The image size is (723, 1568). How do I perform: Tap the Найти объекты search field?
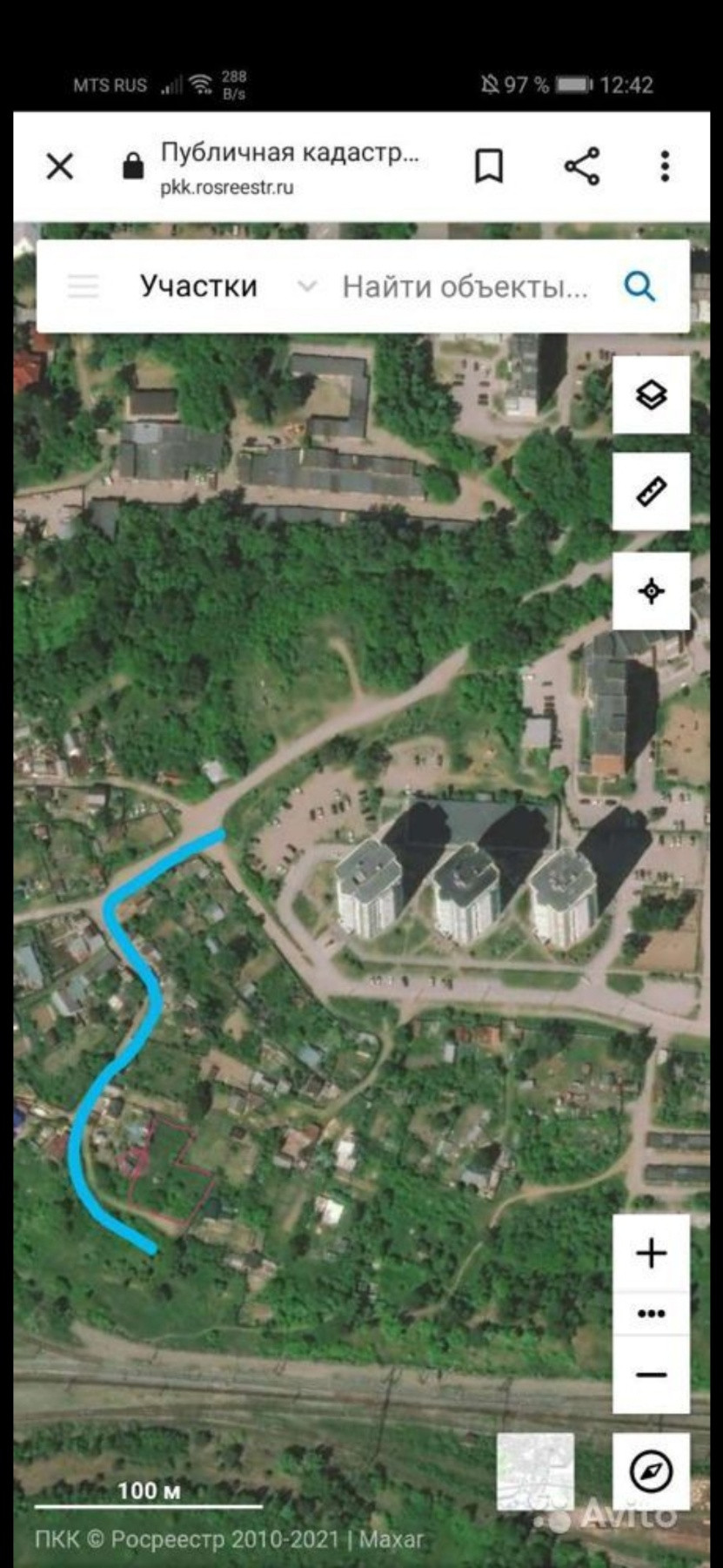(465, 286)
